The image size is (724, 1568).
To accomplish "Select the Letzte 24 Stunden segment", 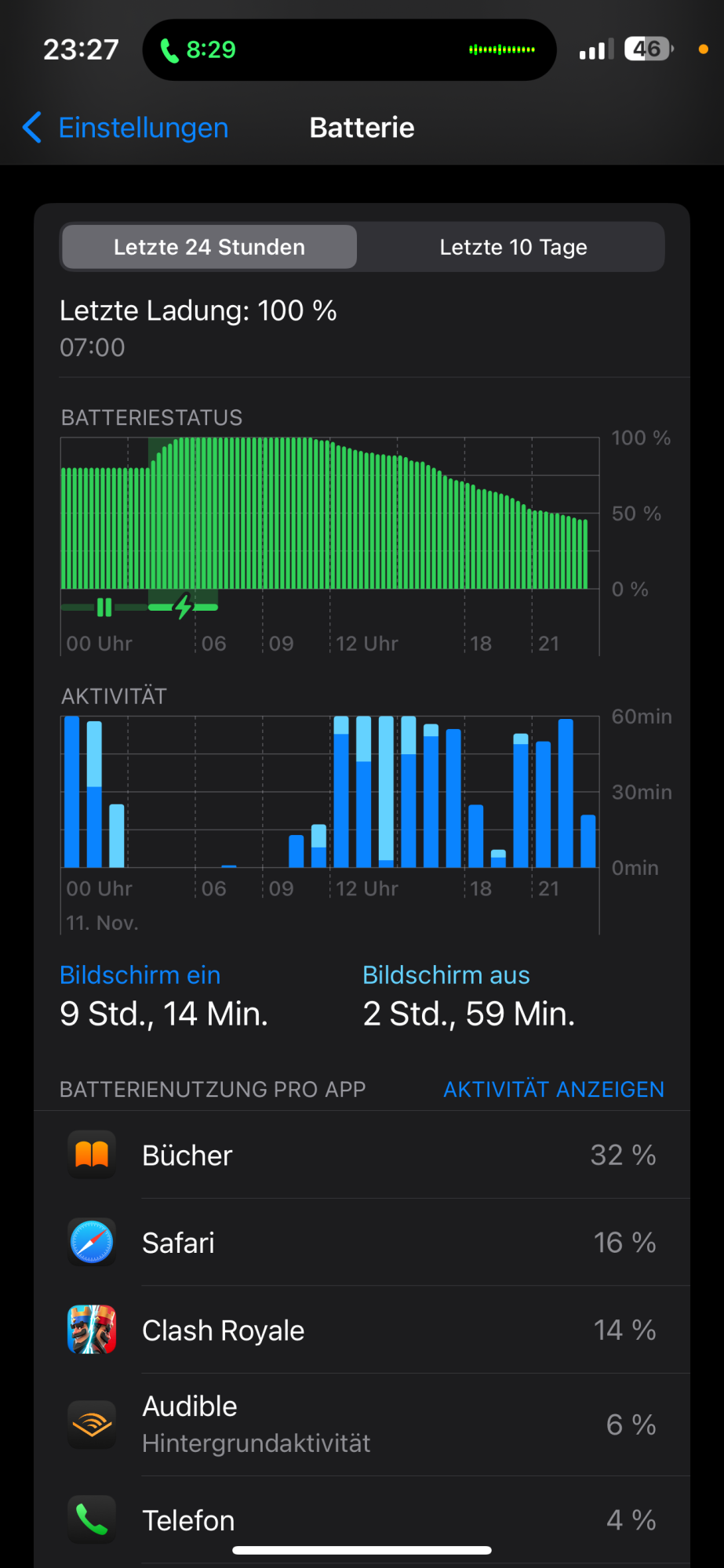I will click(209, 247).
